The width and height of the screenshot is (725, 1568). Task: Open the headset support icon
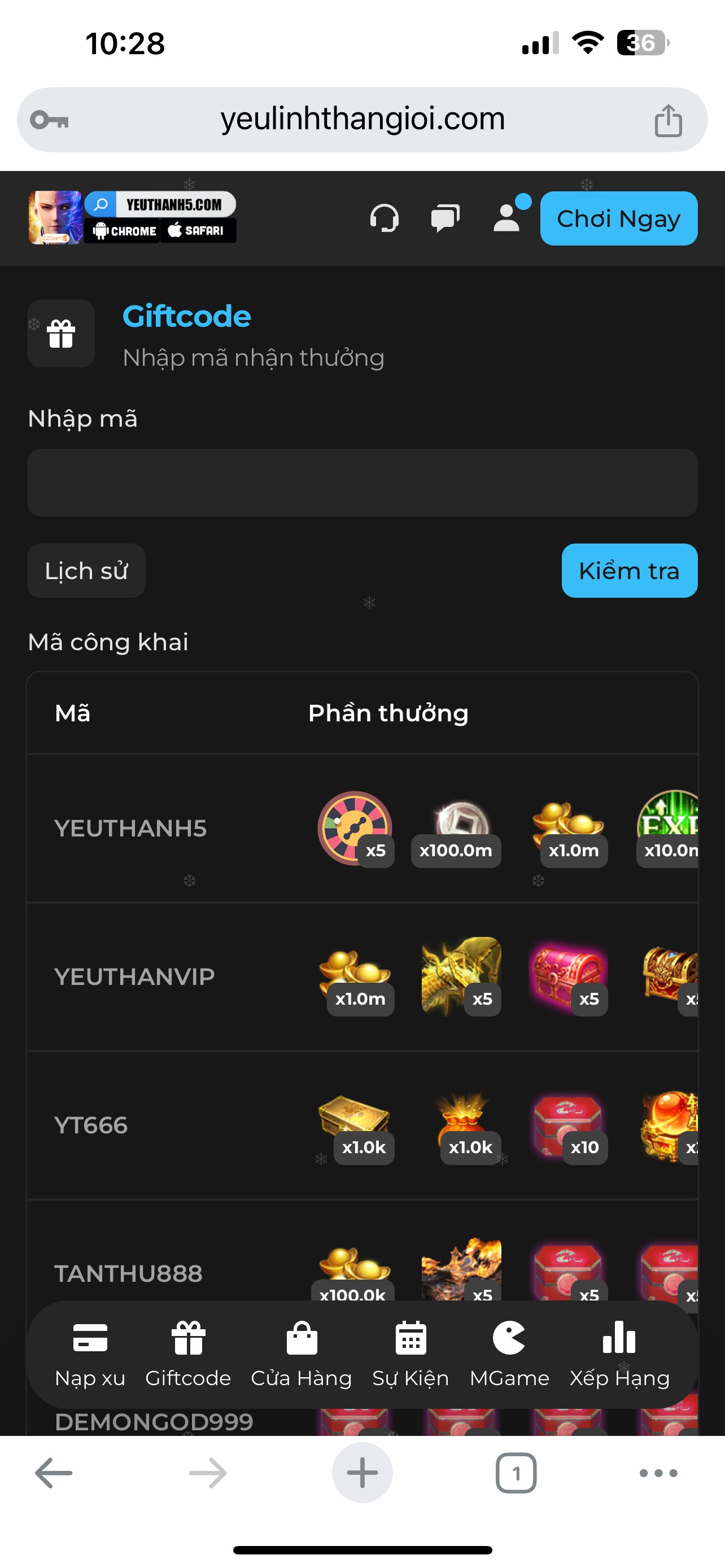coord(384,218)
